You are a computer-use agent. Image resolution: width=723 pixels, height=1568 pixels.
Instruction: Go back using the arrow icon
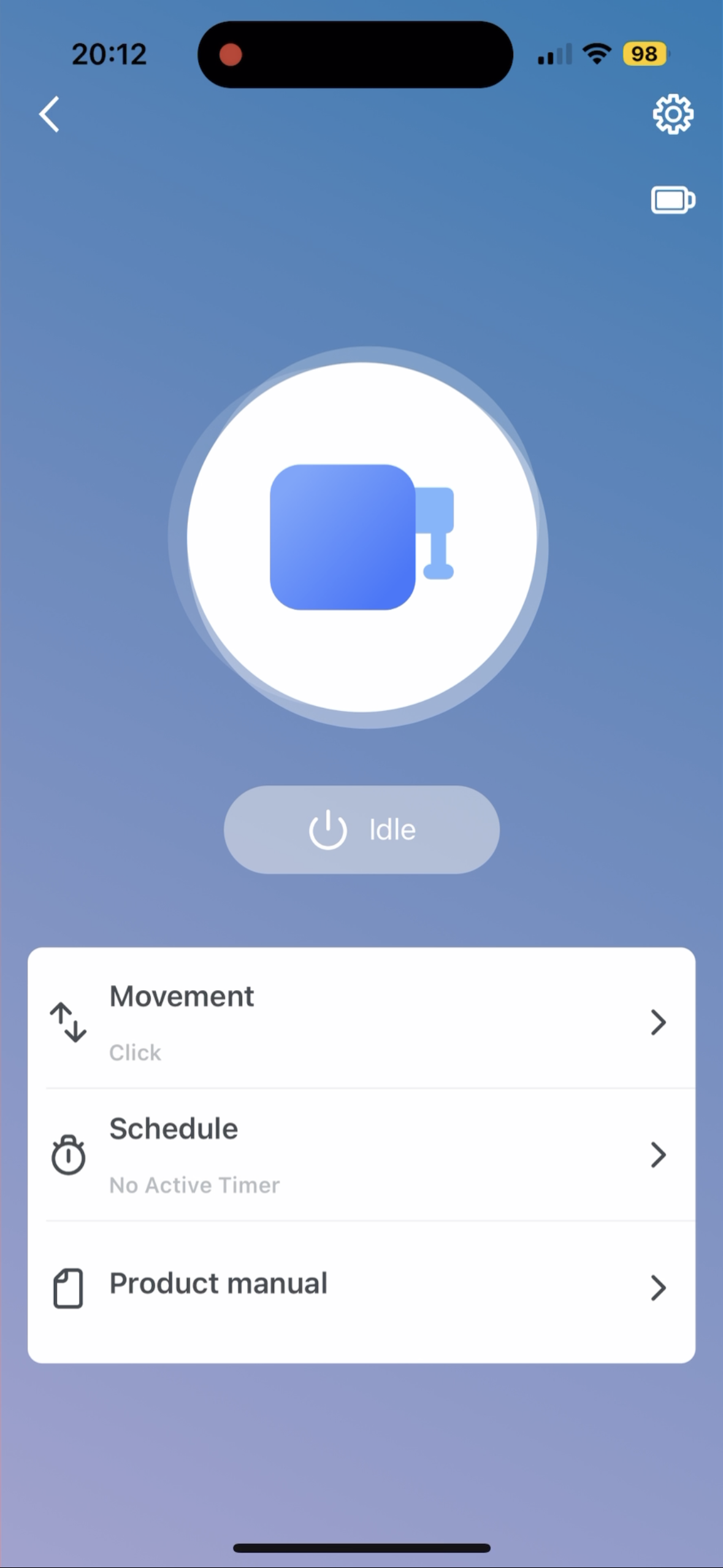[49, 114]
